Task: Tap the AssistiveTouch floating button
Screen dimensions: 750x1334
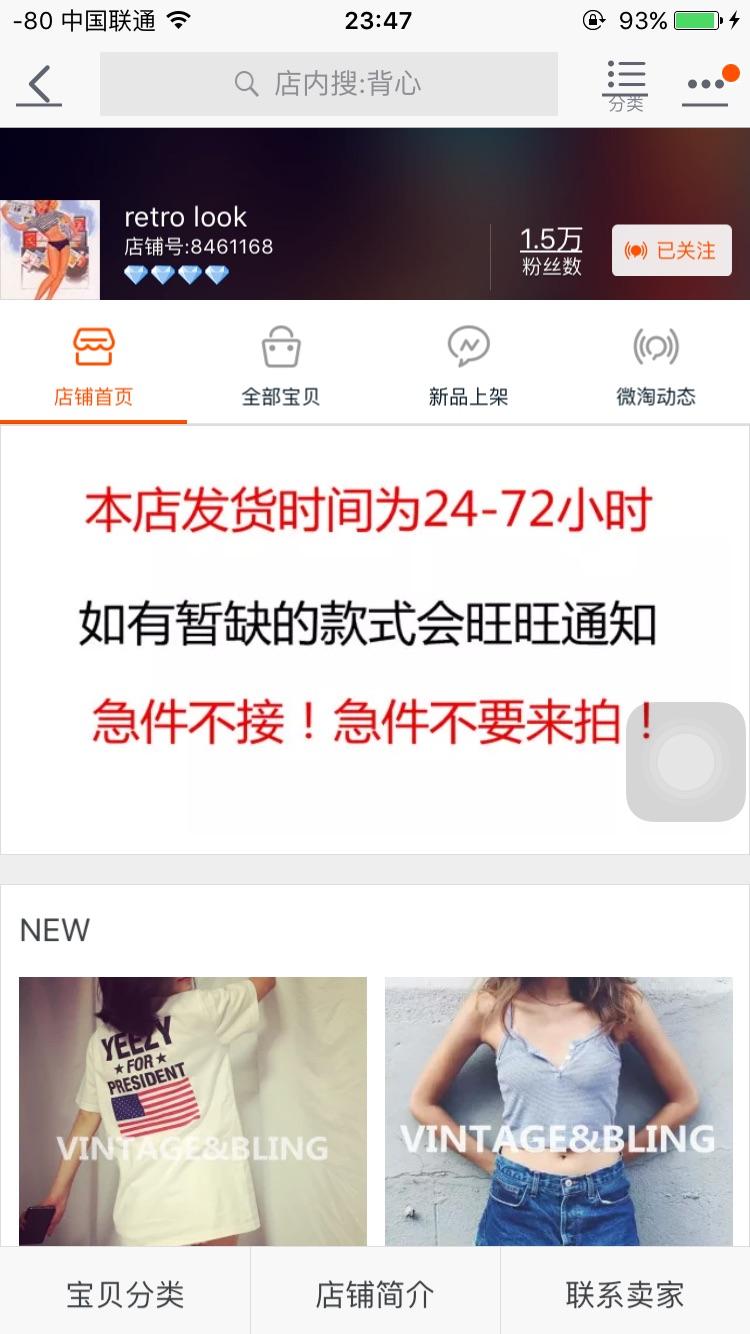Action: [x=686, y=762]
